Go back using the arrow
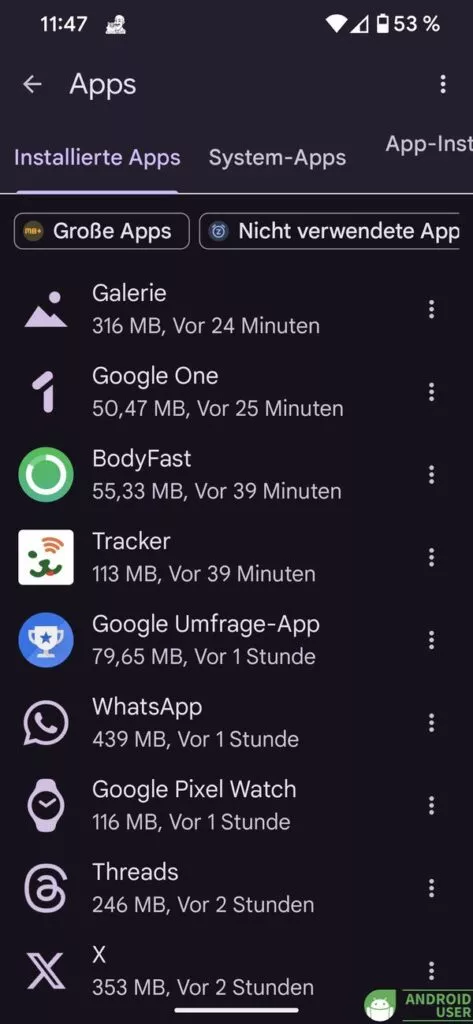The width and height of the screenshot is (473, 1024). point(32,84)
